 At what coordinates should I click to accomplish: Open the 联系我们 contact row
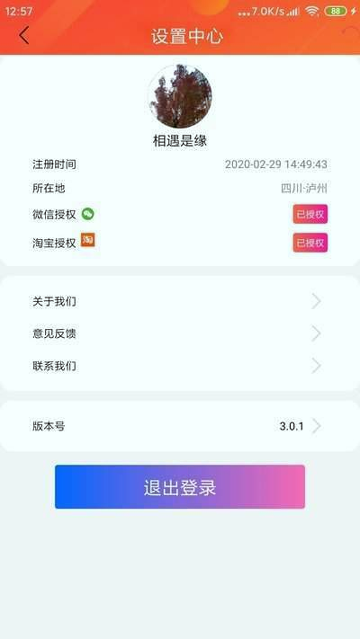pos(180,366)
